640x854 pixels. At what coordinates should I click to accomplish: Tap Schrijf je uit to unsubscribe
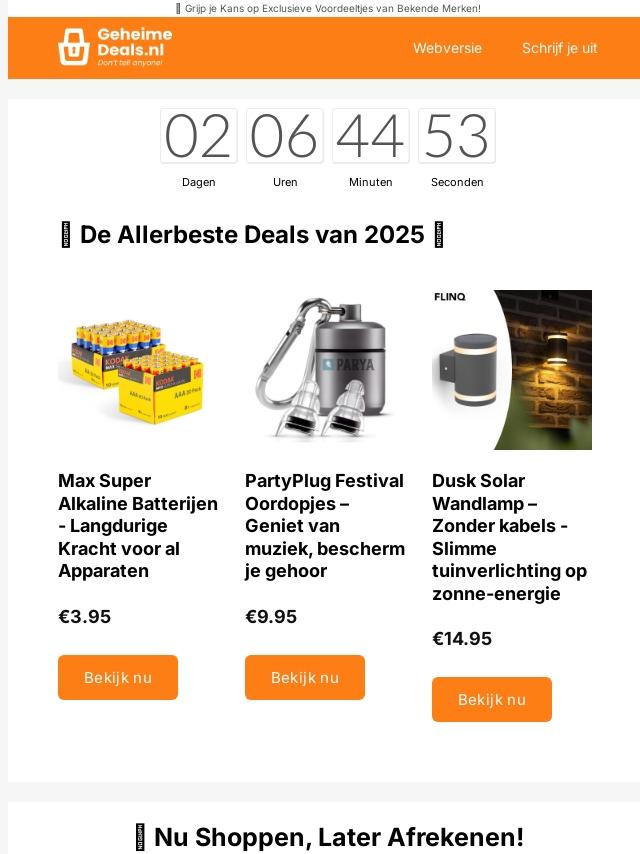click(559, 48)
